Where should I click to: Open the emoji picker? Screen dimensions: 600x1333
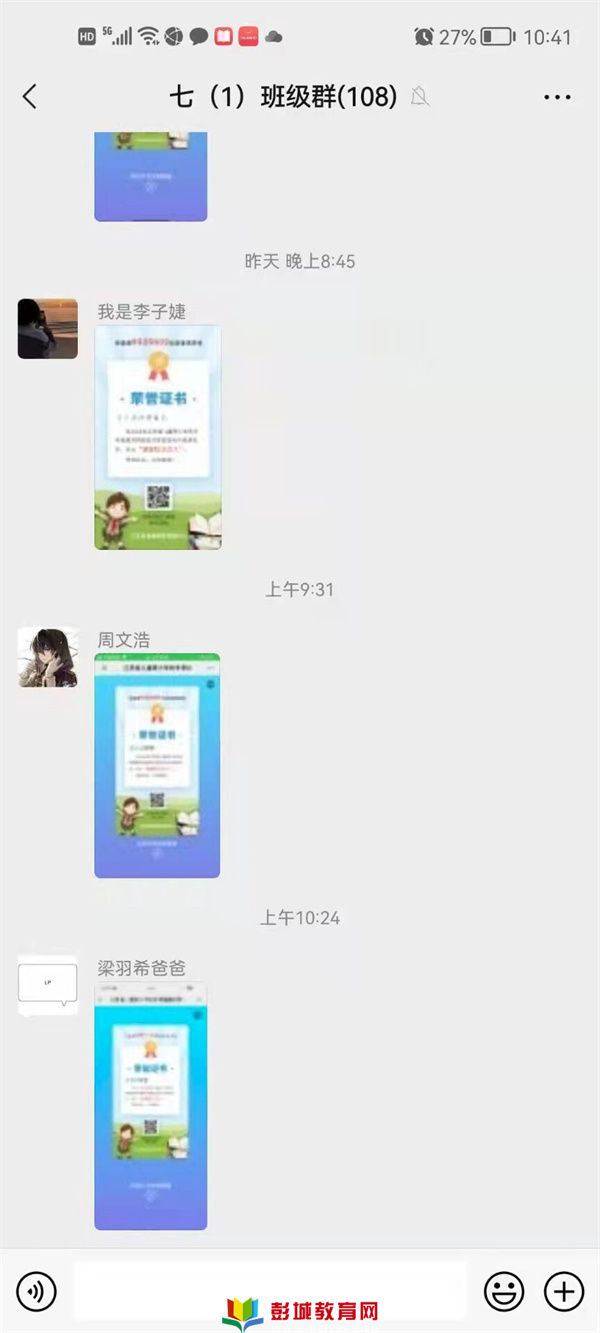pyautogui.click(x=504, y=1292)
